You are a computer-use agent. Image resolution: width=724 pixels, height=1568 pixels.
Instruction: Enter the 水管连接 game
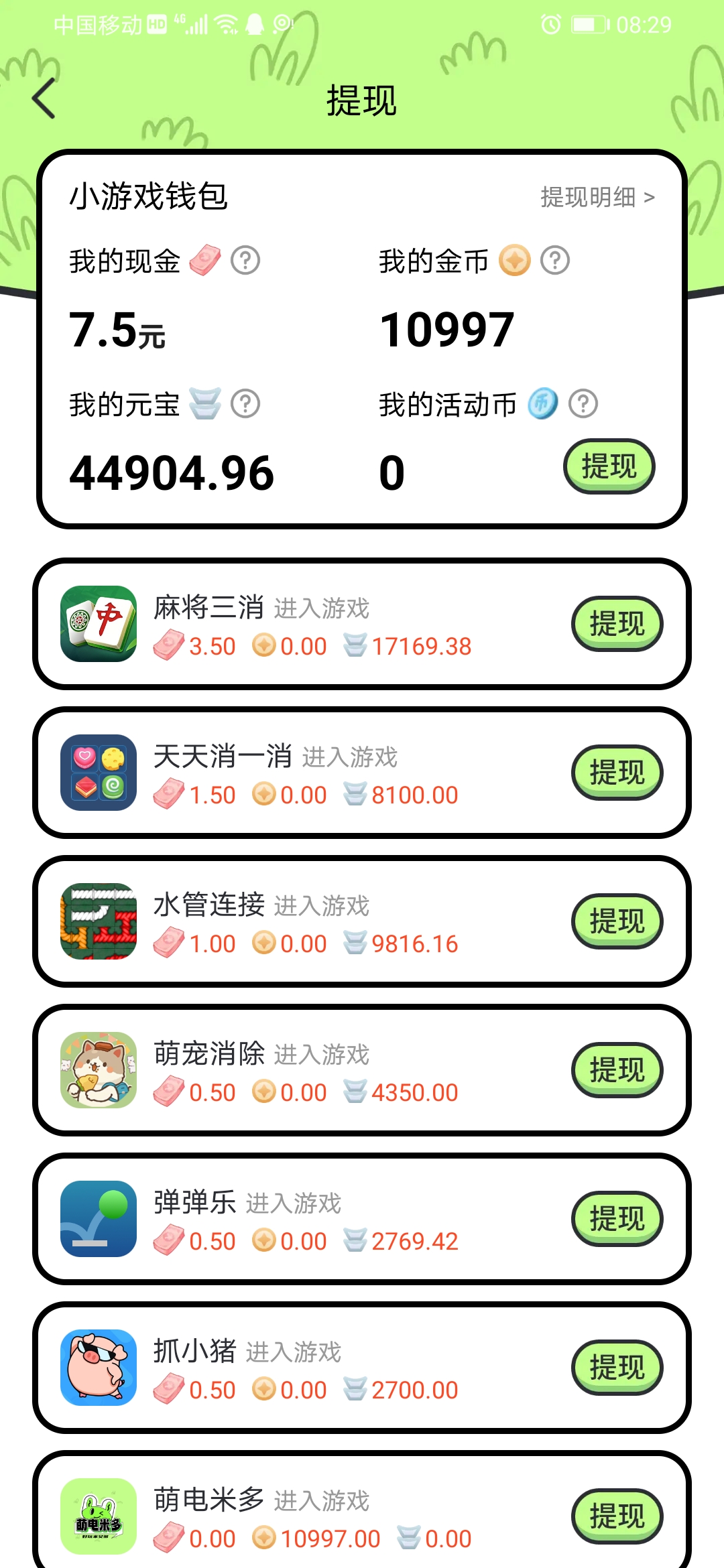(x=322, y=906)
